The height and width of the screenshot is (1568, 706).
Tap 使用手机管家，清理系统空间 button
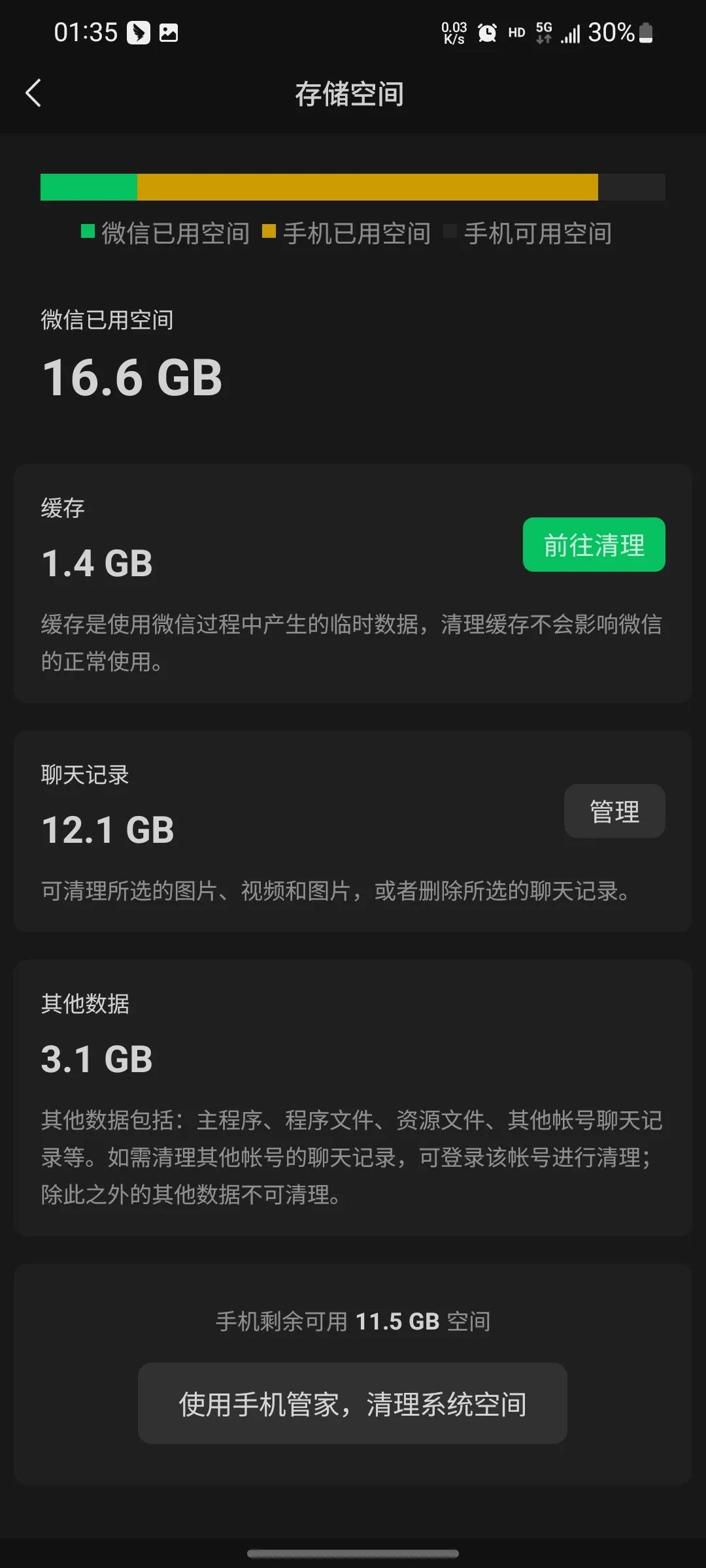click(352, 1403)
